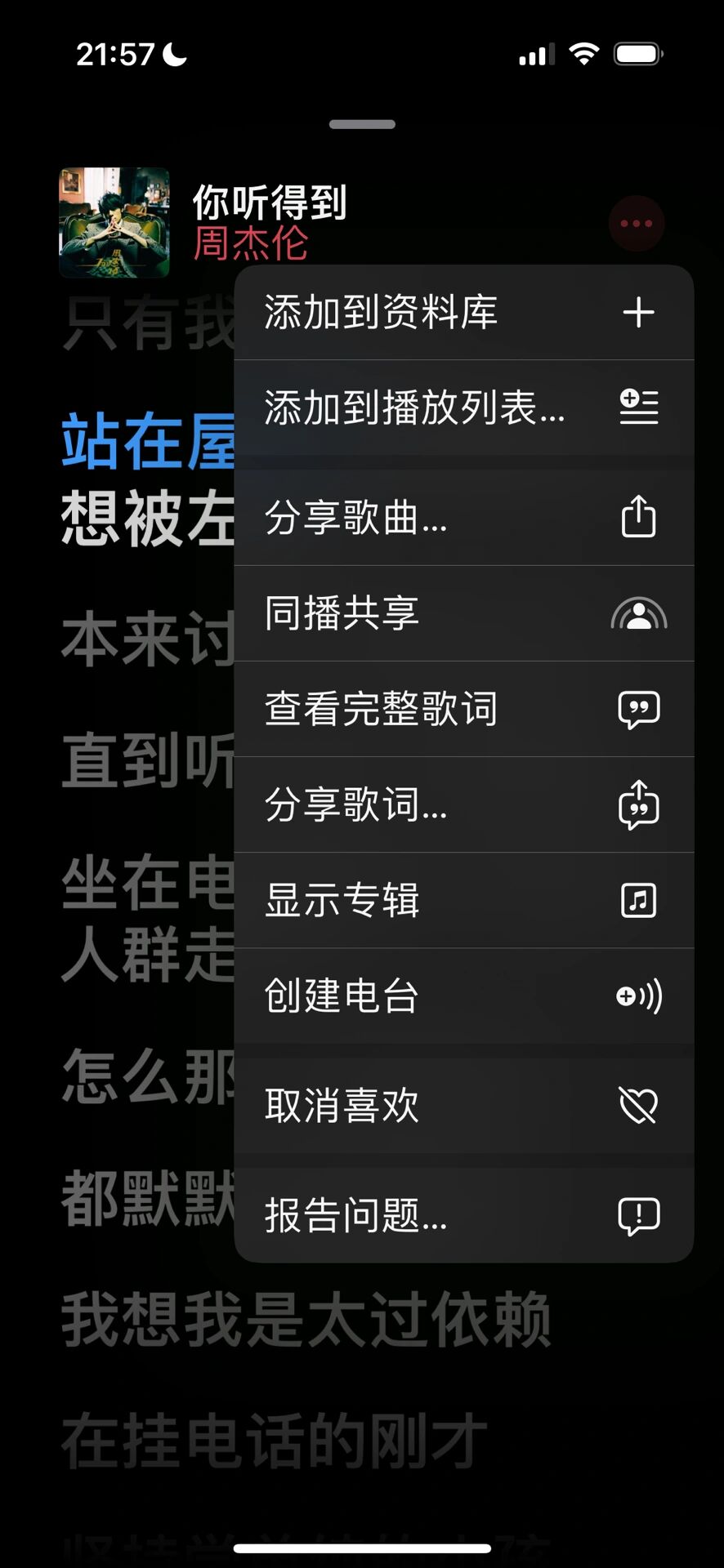Tap the music note icon next to 显示专辑

pos(638,901)
